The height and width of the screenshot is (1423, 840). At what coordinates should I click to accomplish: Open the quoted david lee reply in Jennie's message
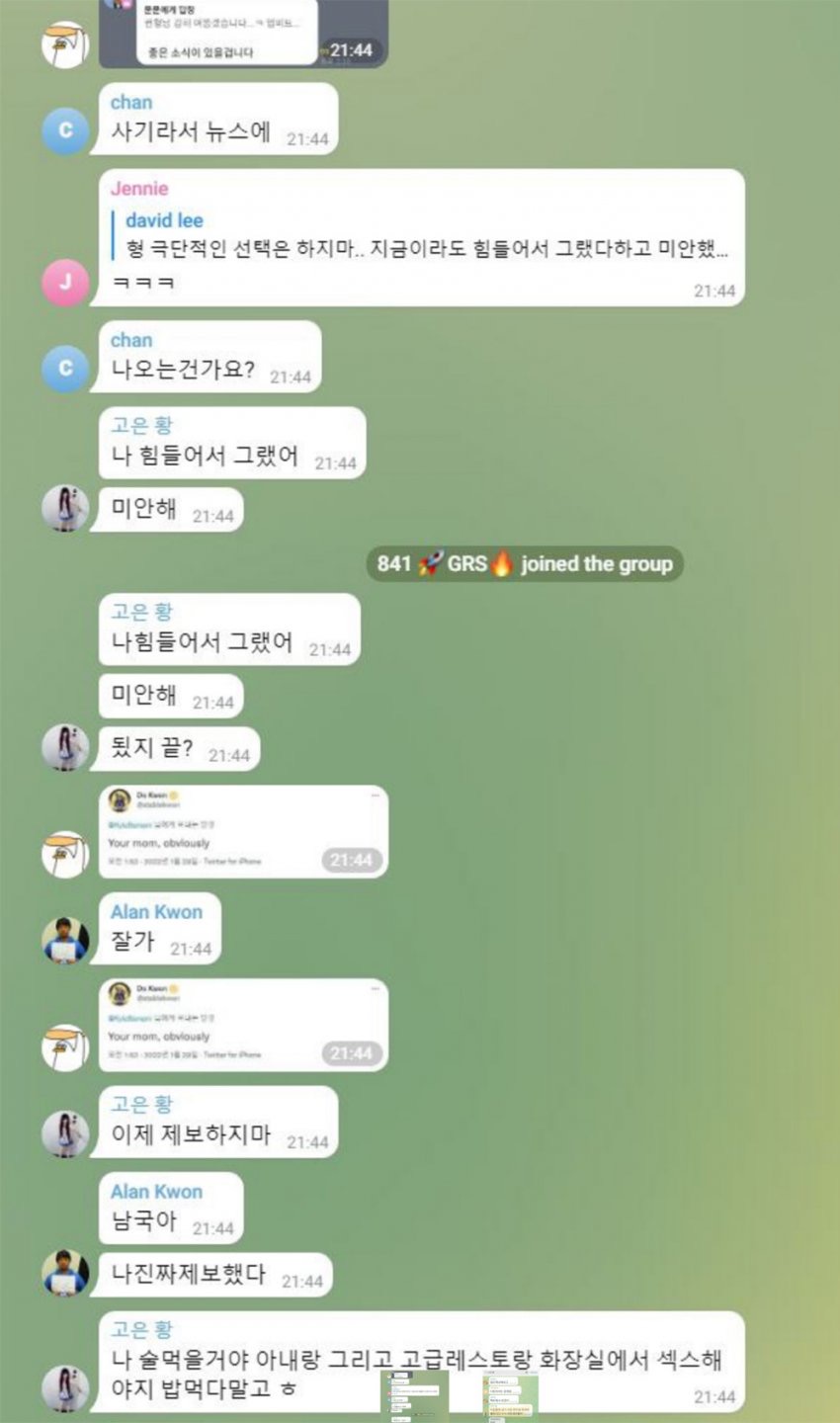tap(425, 235)
